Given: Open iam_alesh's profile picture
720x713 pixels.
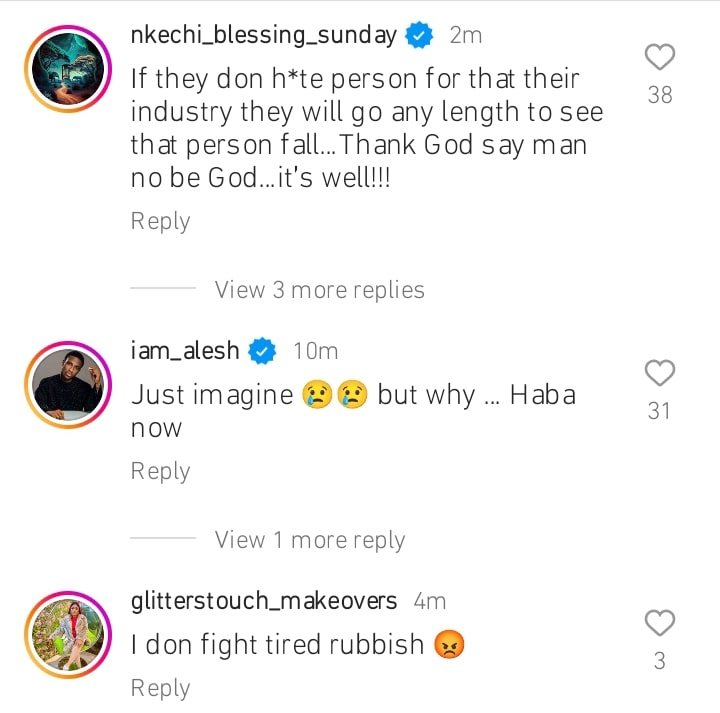Looking at the screenshot, I should tap(66, 385).
